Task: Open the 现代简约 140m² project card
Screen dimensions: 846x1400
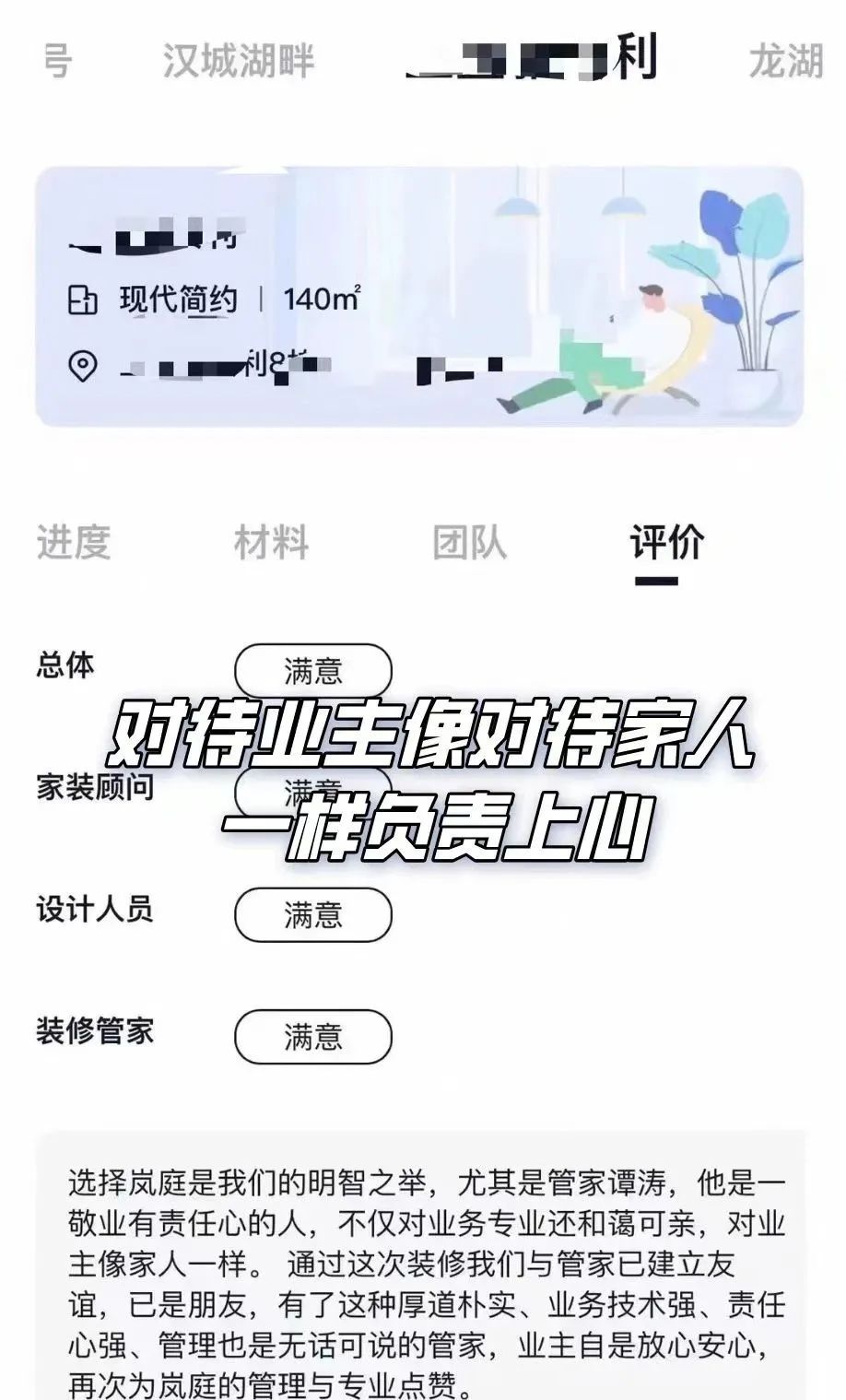Action: click(419, 297)
